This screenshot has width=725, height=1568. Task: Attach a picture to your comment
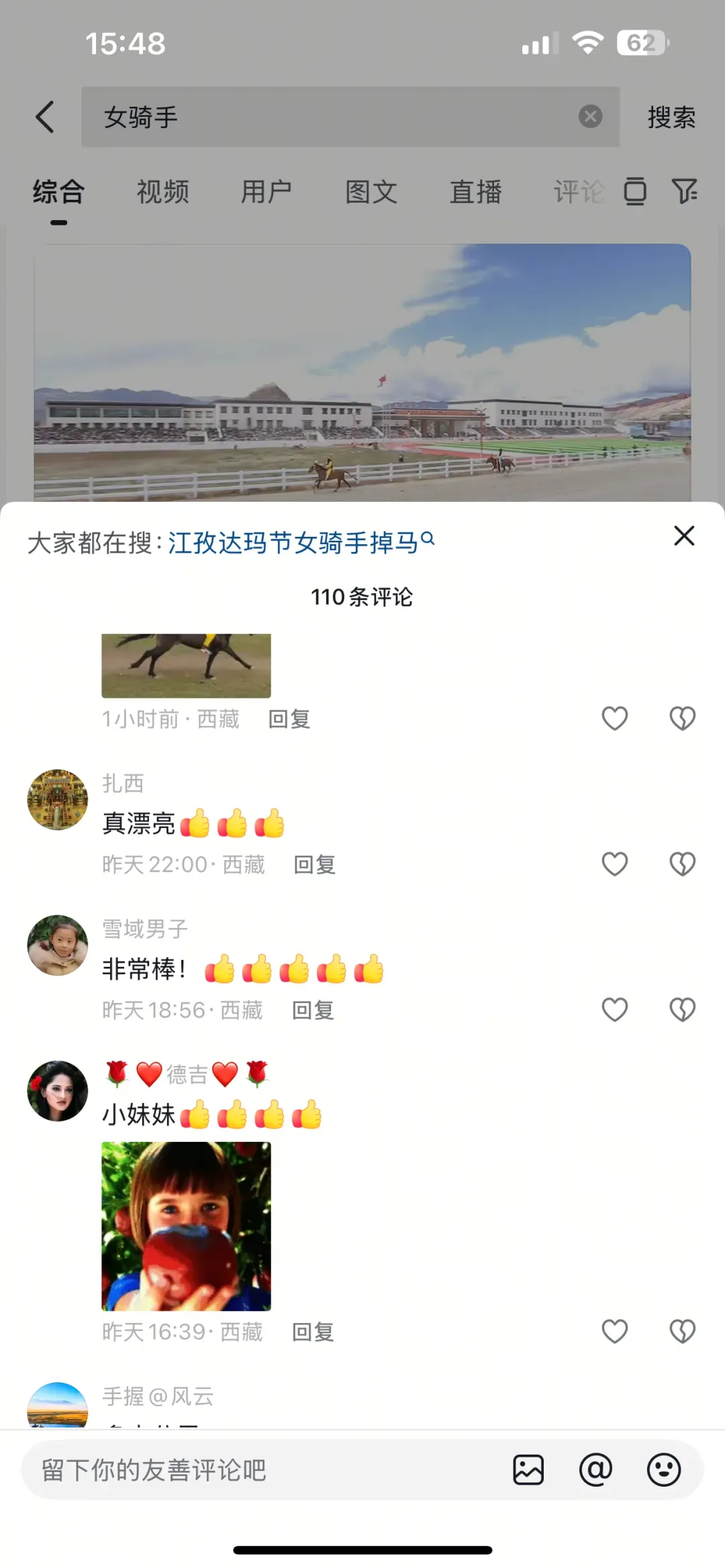pos(528,1470)
